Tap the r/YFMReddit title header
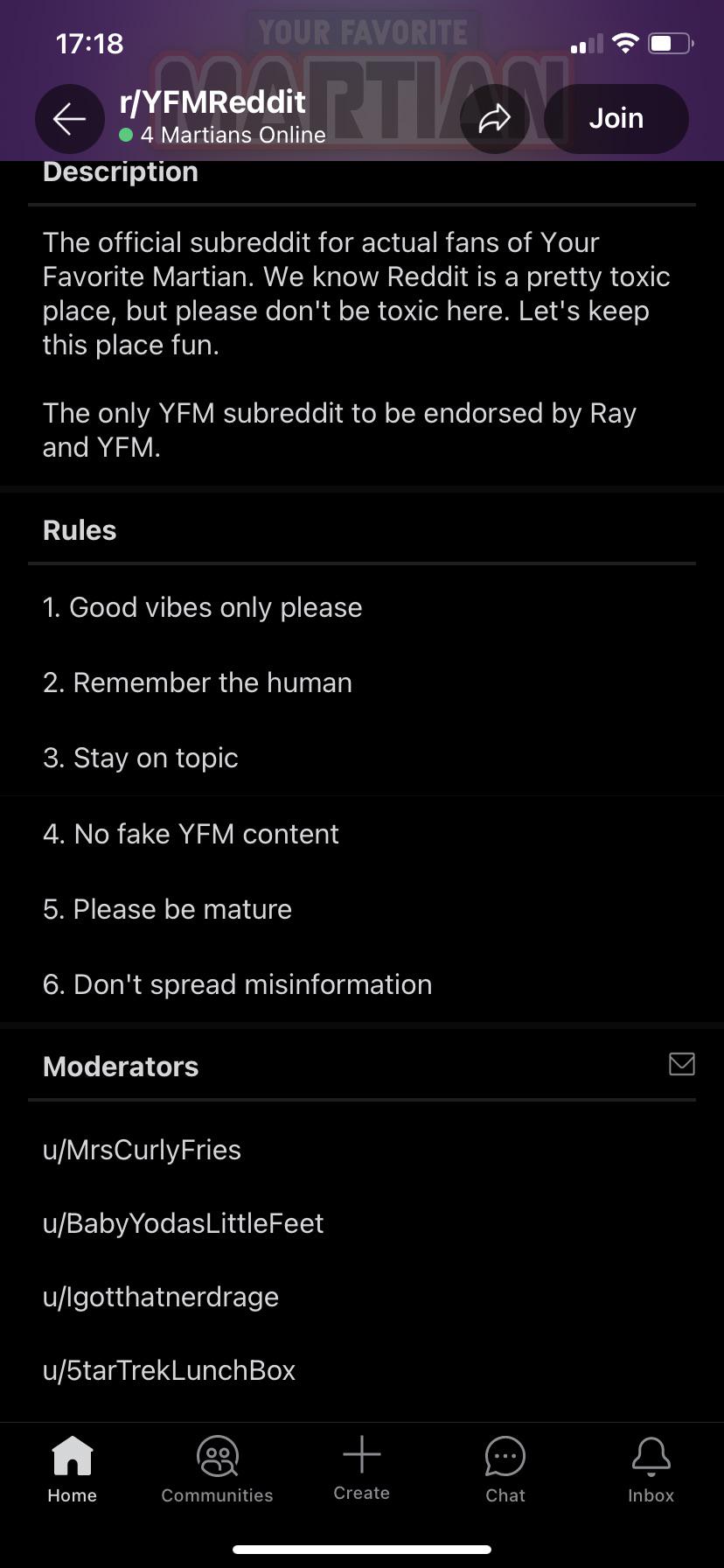Viewport: 724px width, 1568px height. pos(210,102)
